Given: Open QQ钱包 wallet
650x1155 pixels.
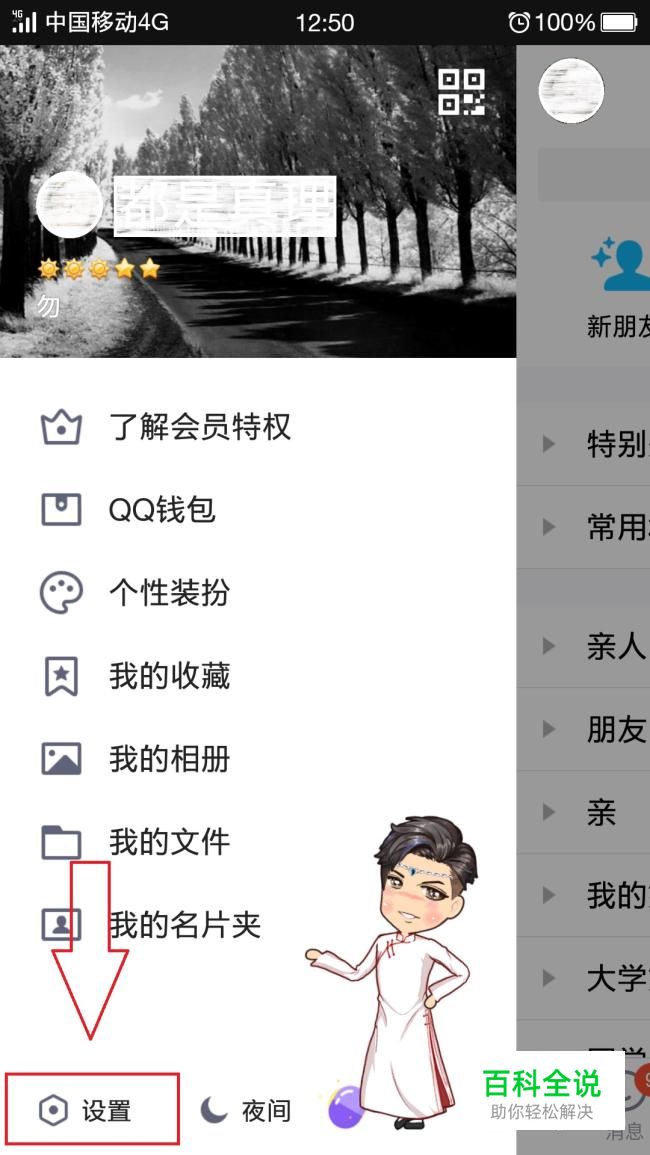Looking at the screenshot, I should pos(258,510).
